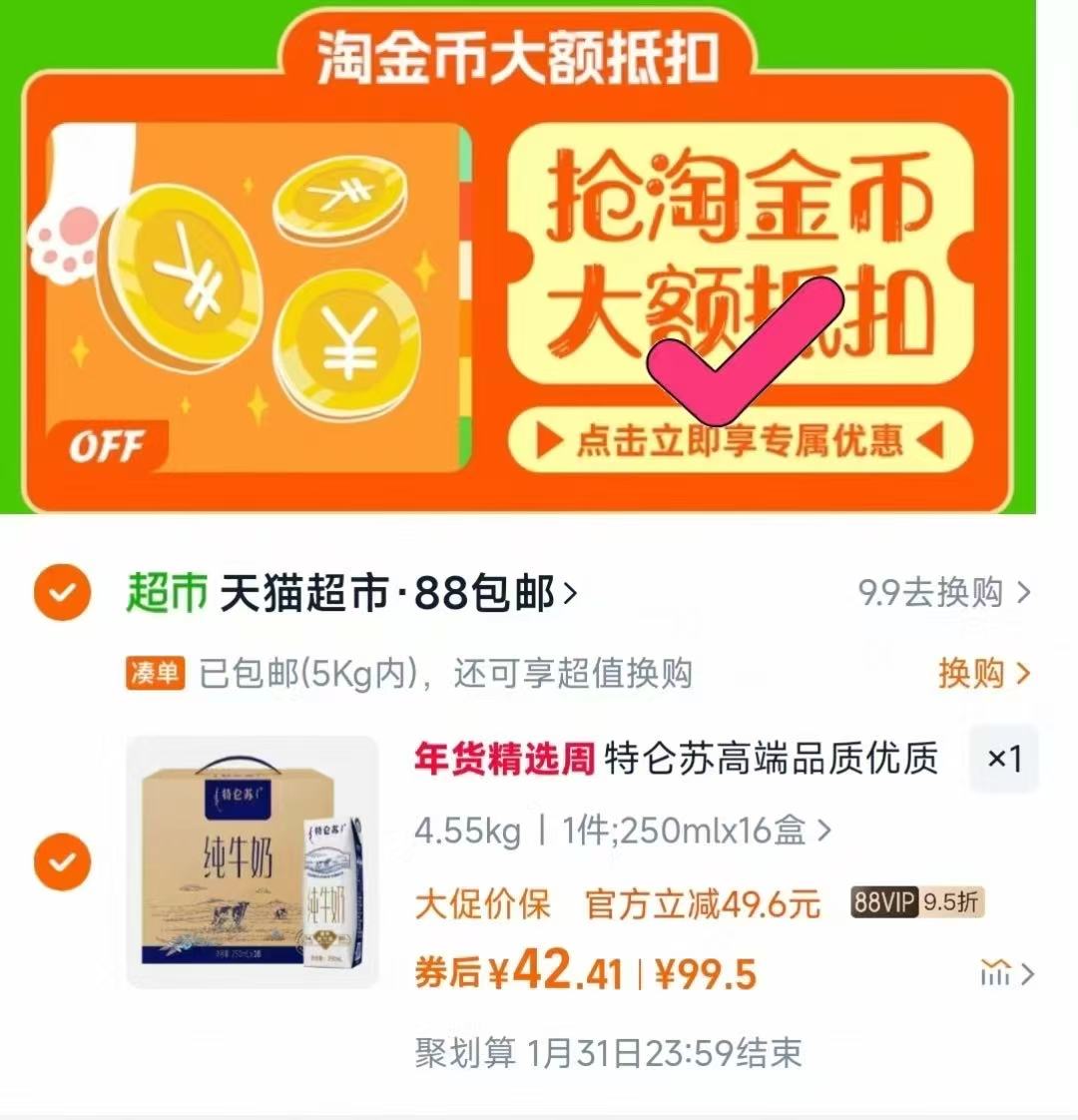Click the chevron next to 换购

pyautogui.click(x=1022, y=675)
